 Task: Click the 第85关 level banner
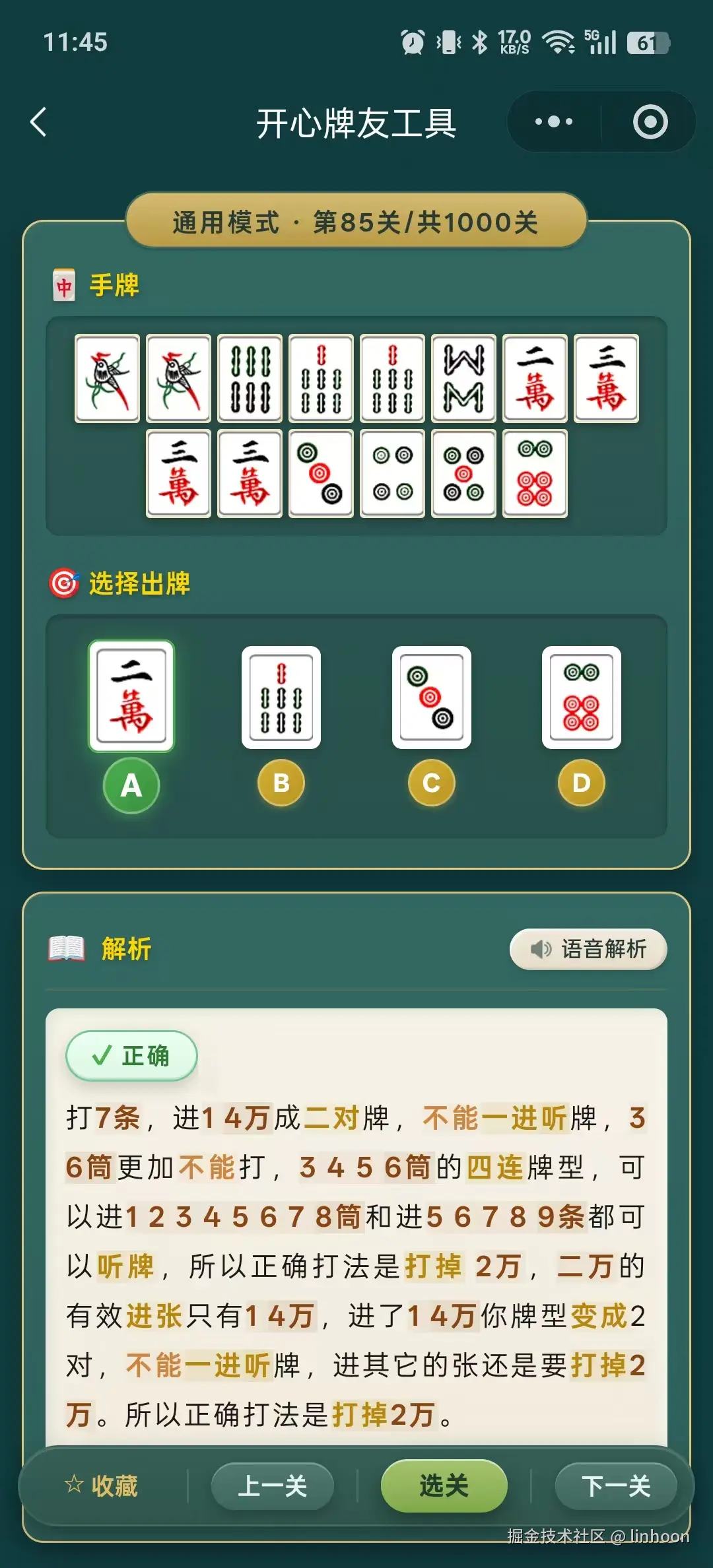(356, 222)
